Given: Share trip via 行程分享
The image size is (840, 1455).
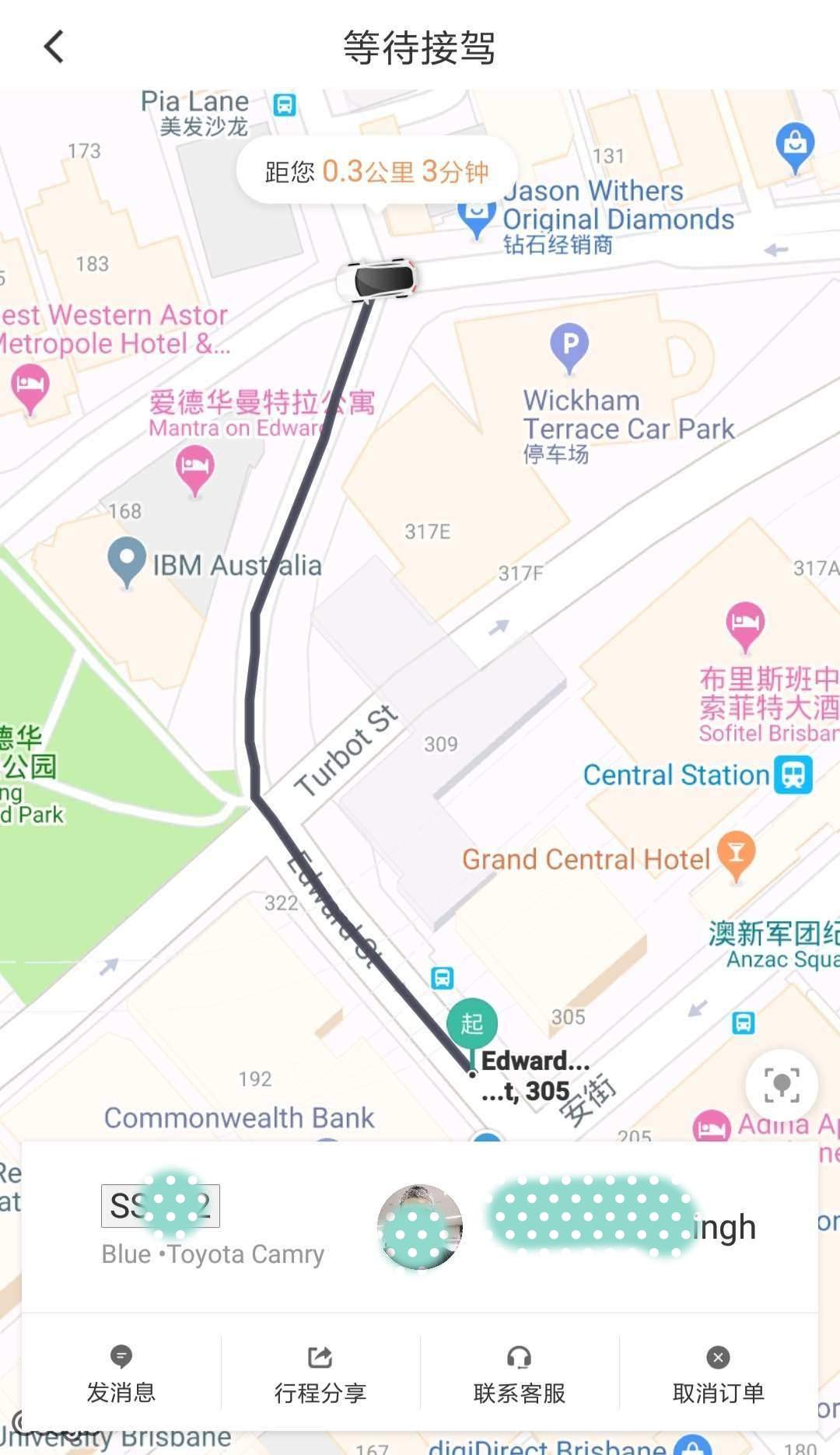Looking at the screenshot, I should click(320, 1374).
